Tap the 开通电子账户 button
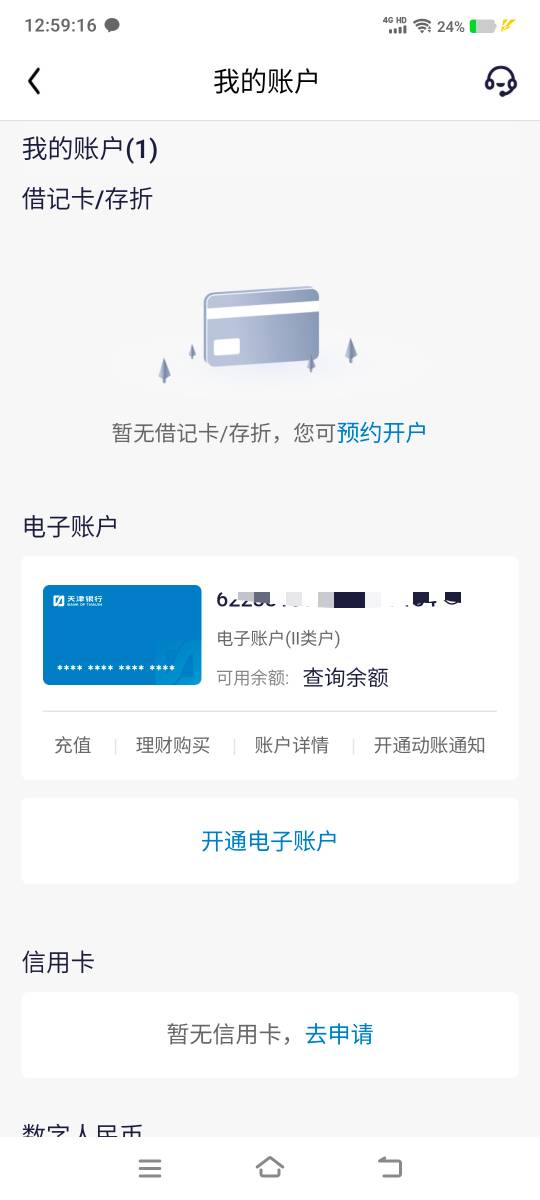The image size is (540, 1200). (x=270, y=841)
